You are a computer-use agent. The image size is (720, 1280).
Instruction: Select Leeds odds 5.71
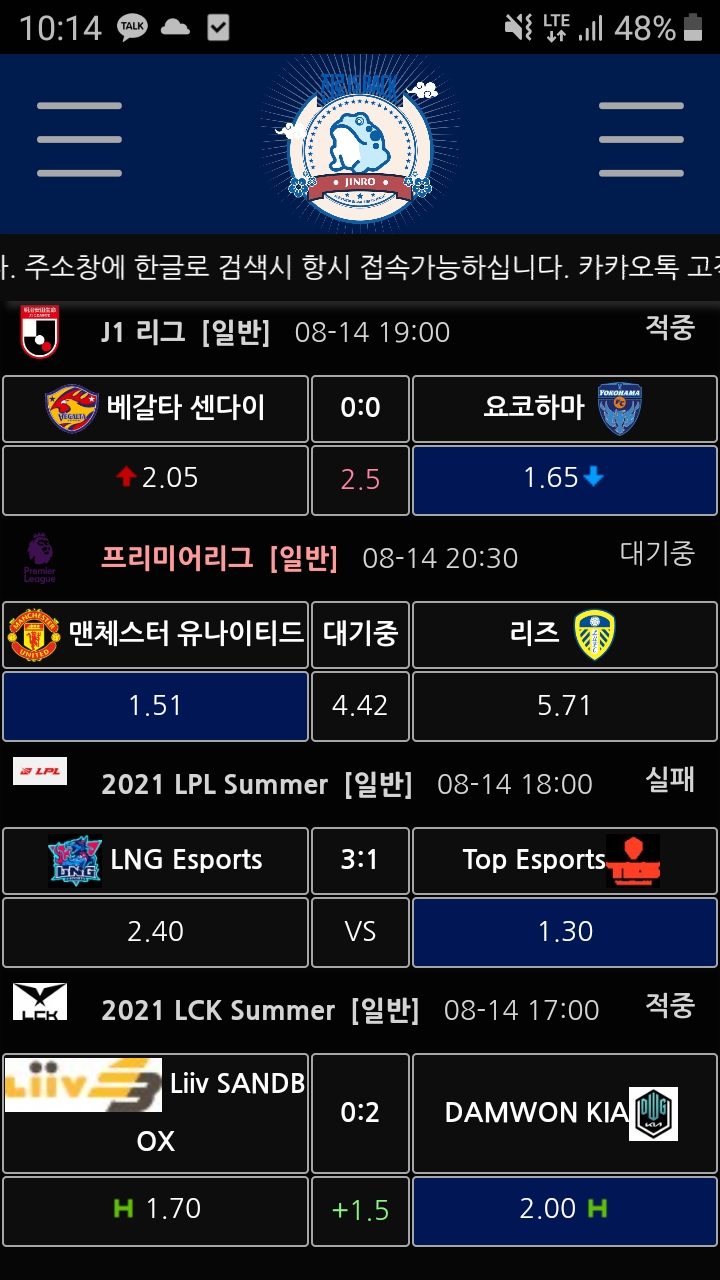pos(564,706)
